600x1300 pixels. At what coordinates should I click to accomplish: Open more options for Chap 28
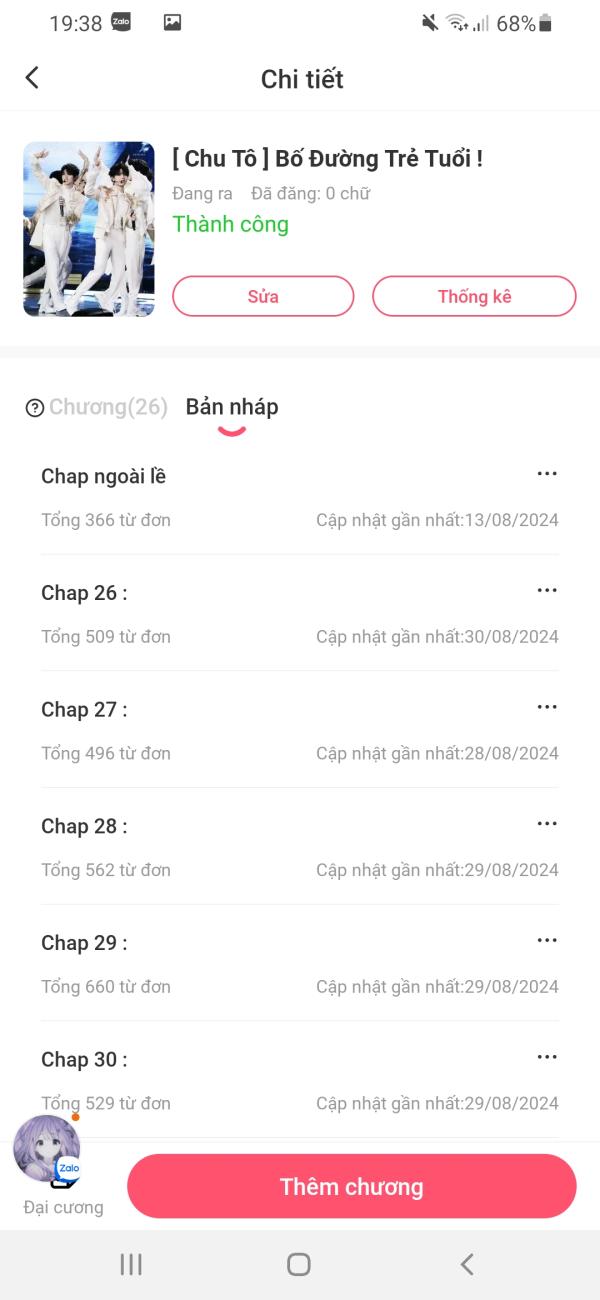click(x=546, y=824)
